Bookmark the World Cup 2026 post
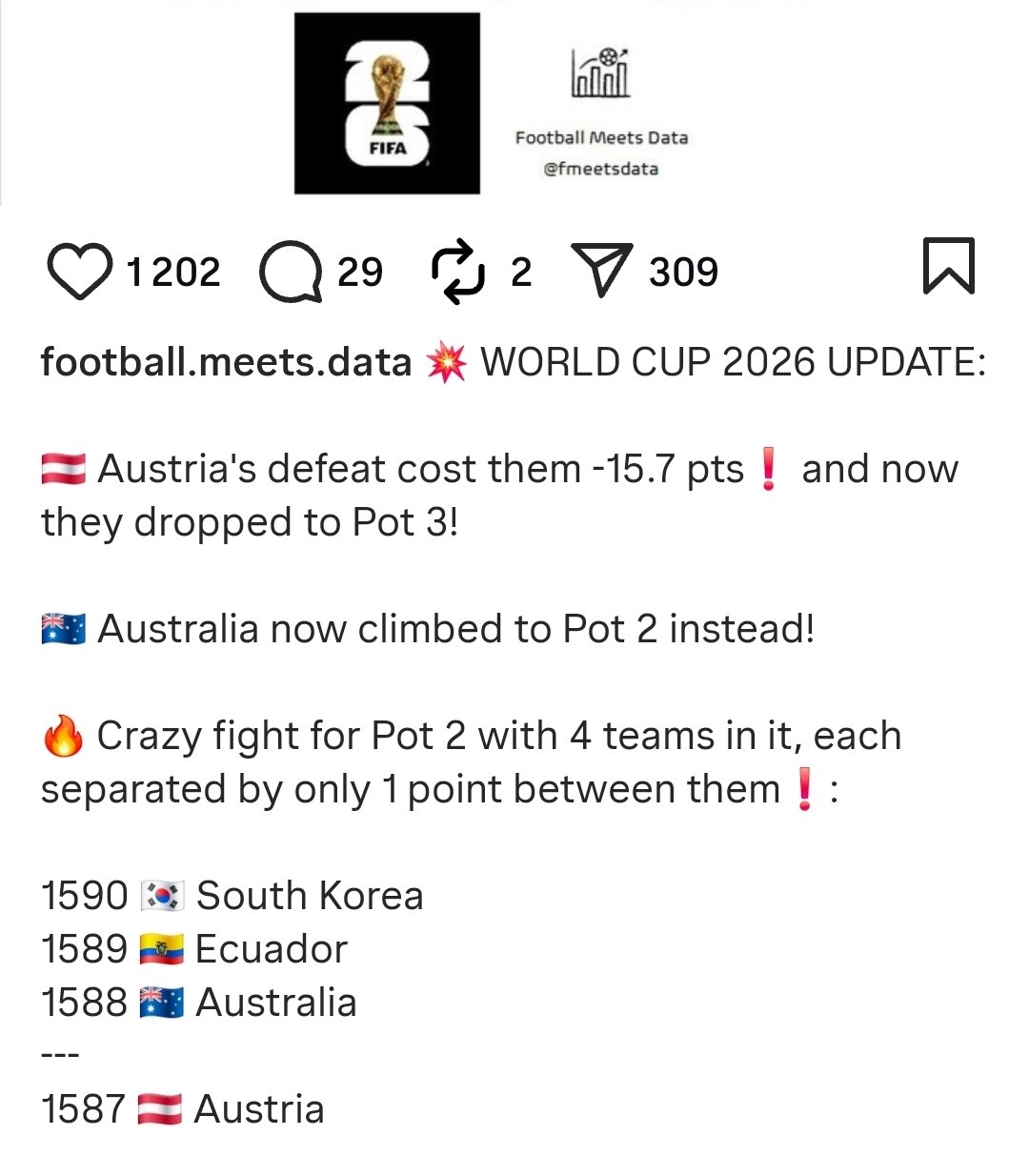1029x1176 pixels. [948, 266]
